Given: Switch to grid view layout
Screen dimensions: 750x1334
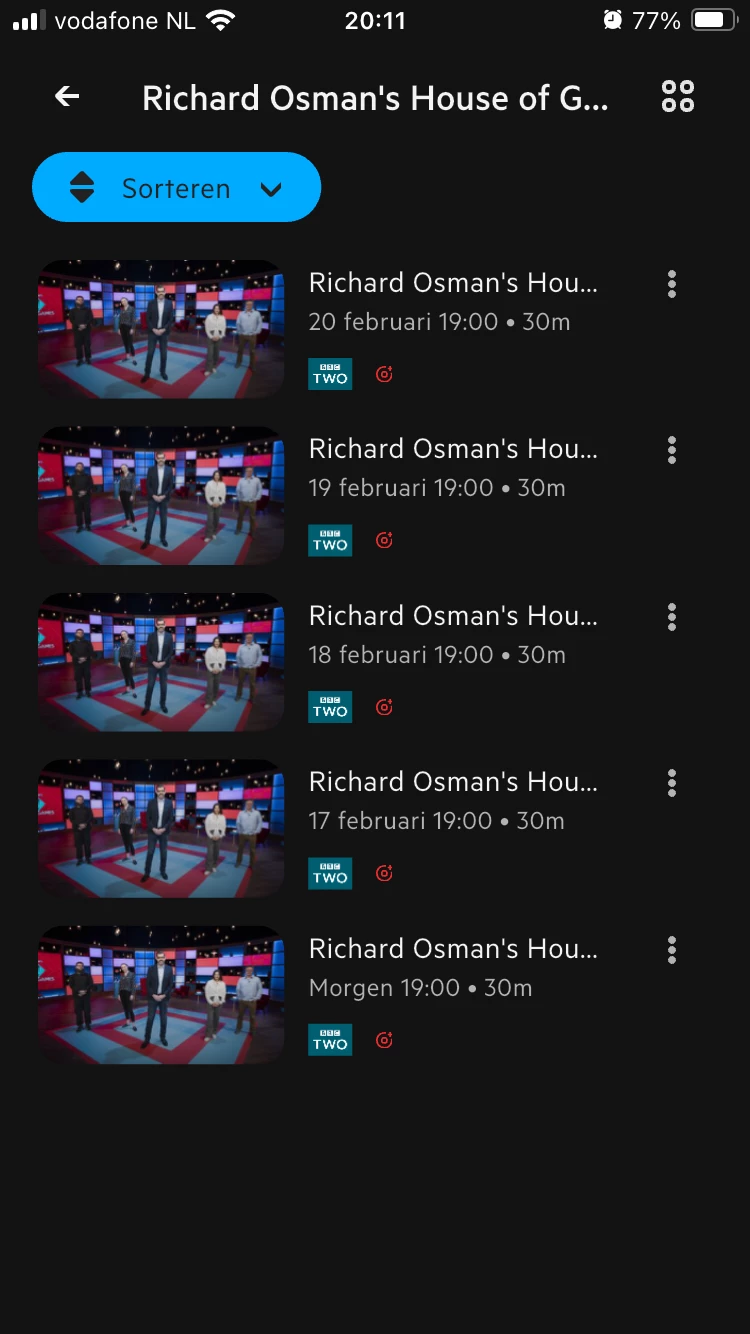Looking at the screenshot, I should [x=678, y=96].
